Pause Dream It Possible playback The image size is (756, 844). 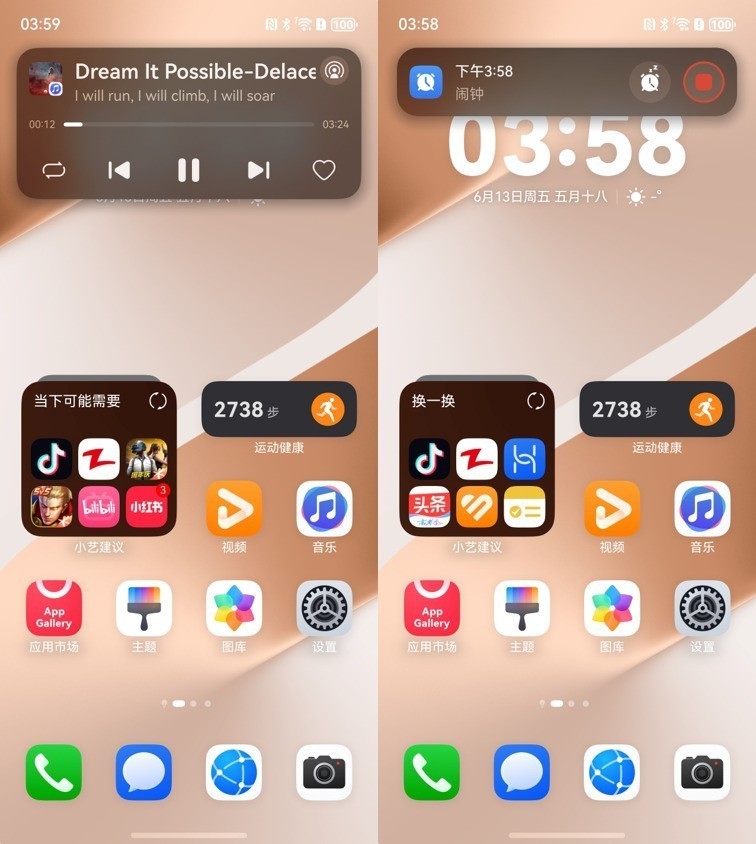(x=188, y=170)
